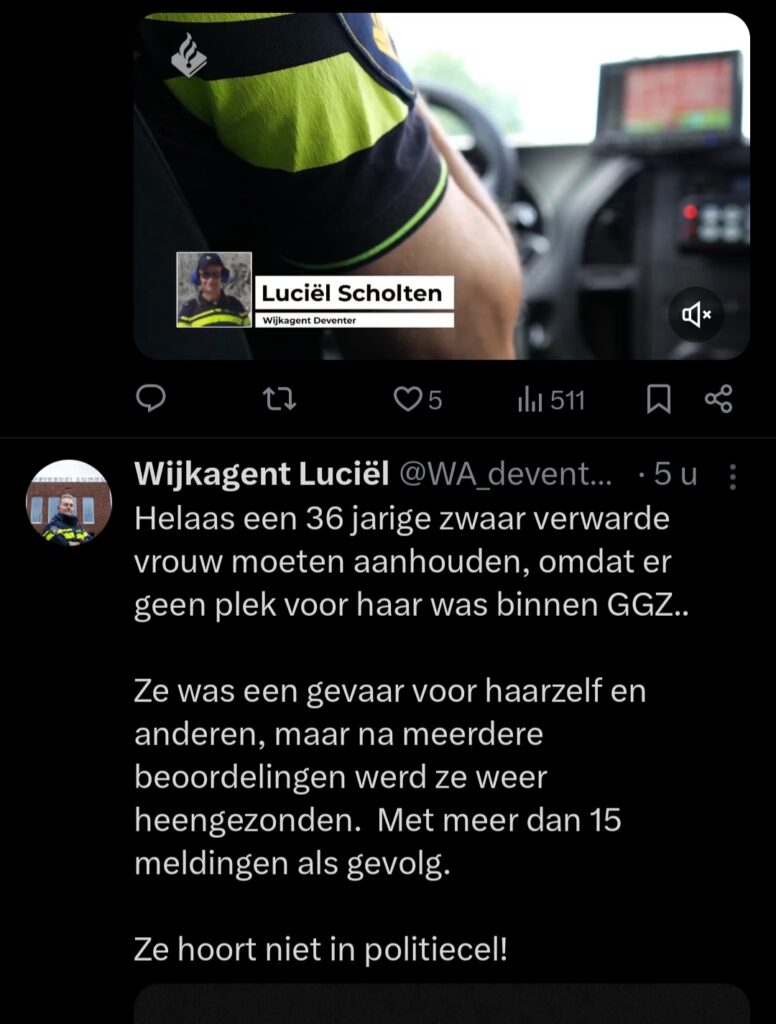Share the top post
Viewport: 776px width, 1024px height.
pyautogui.click(x=719, y=400)
